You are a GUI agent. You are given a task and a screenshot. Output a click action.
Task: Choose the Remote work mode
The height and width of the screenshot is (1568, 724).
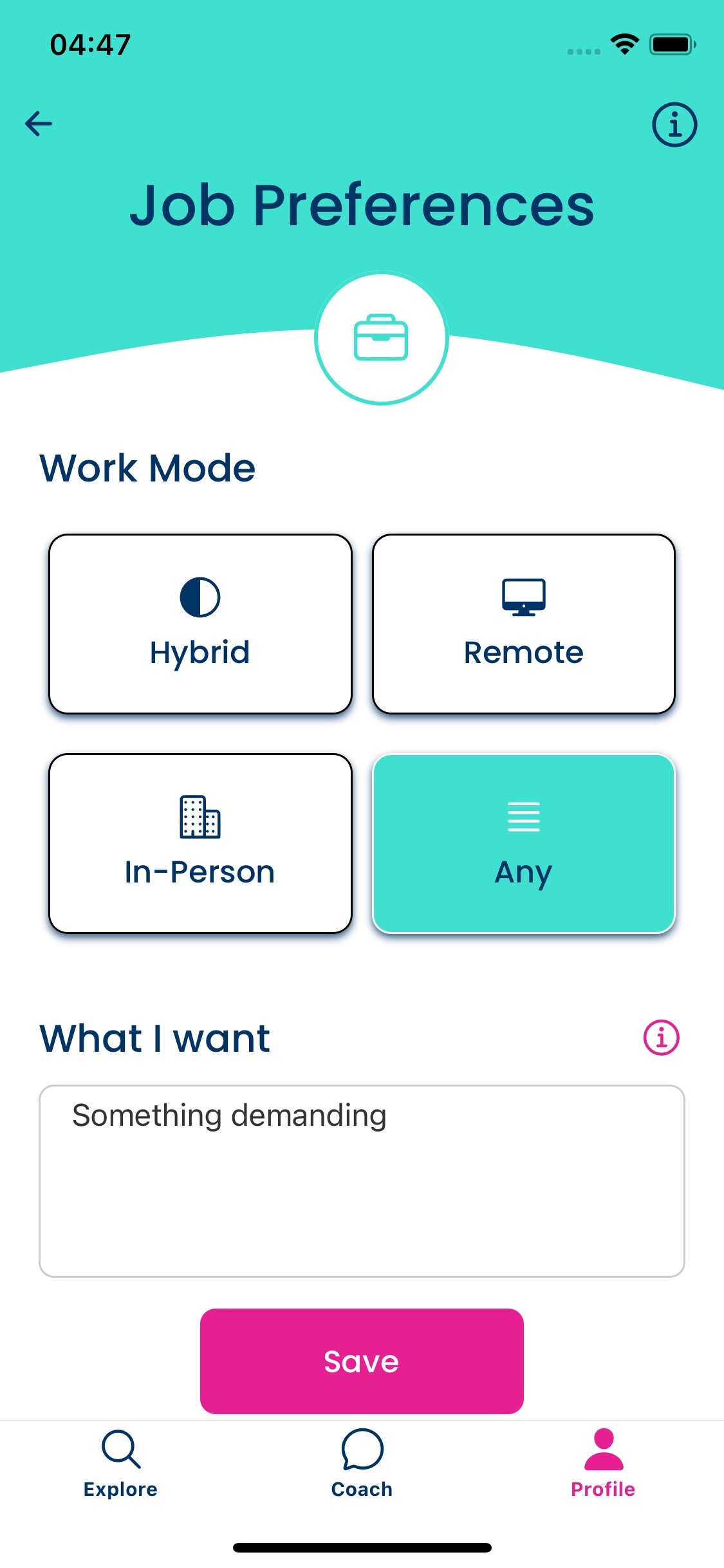(x=523, y=624)
